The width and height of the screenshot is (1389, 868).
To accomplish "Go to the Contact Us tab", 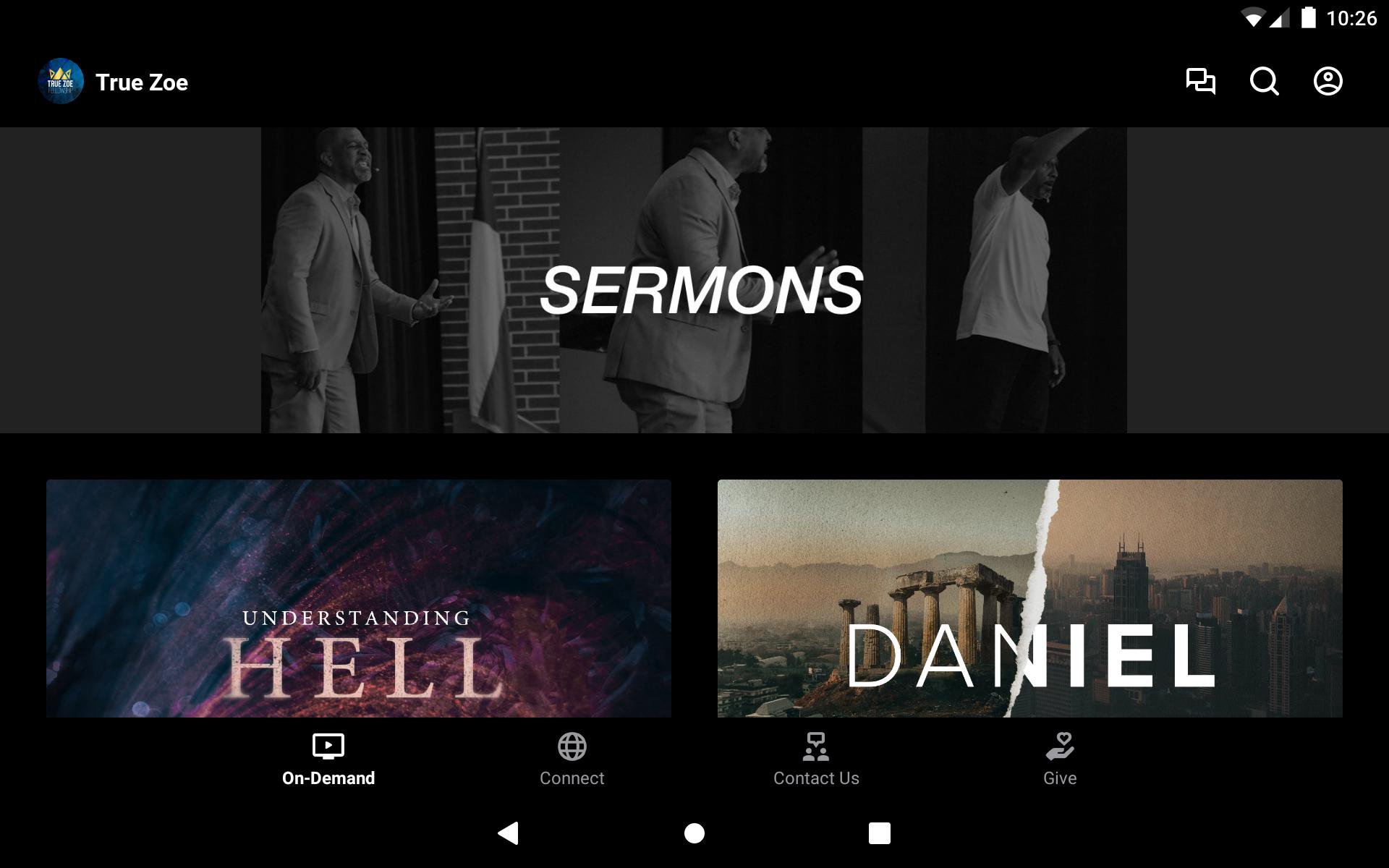I will (x=815, y=759).
